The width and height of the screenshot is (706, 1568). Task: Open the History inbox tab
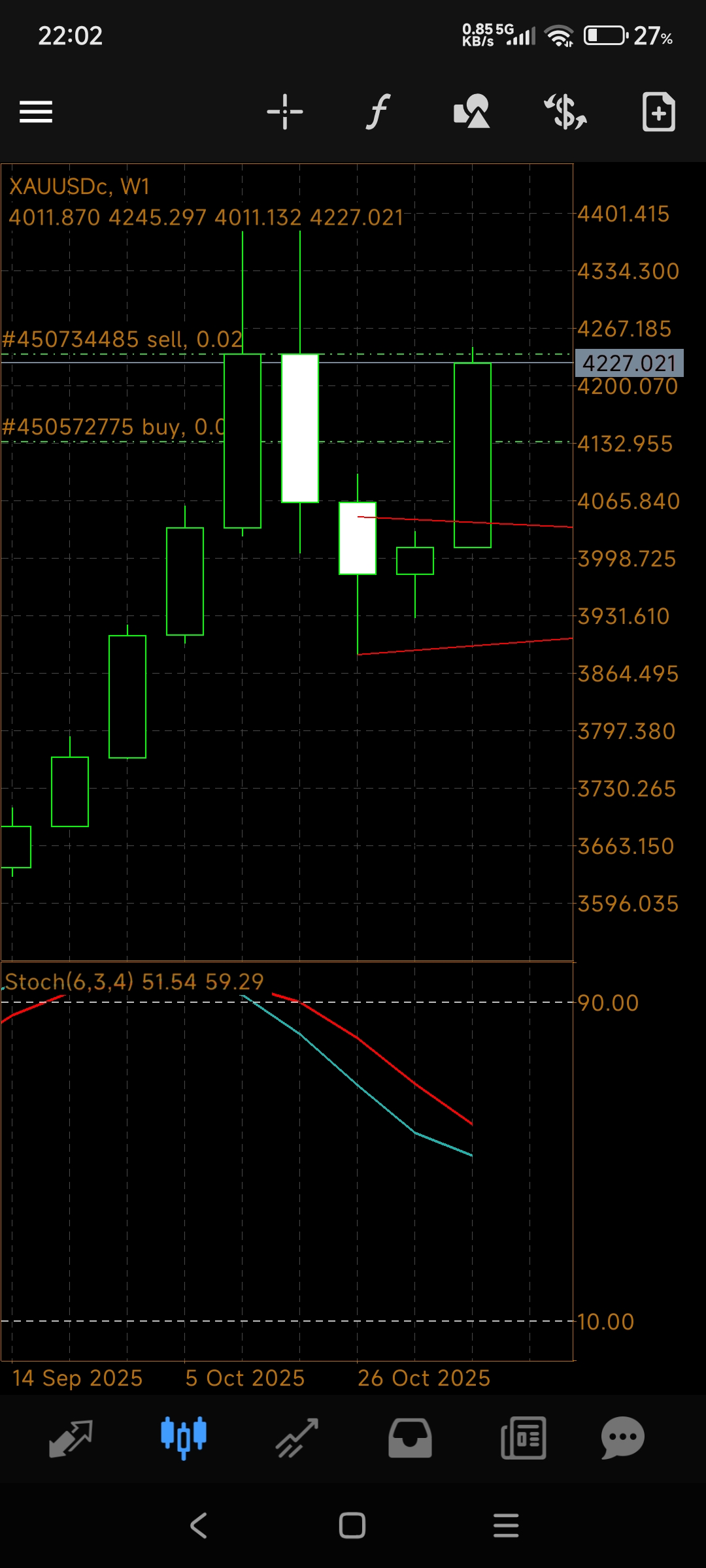[x=410, y=1438]
